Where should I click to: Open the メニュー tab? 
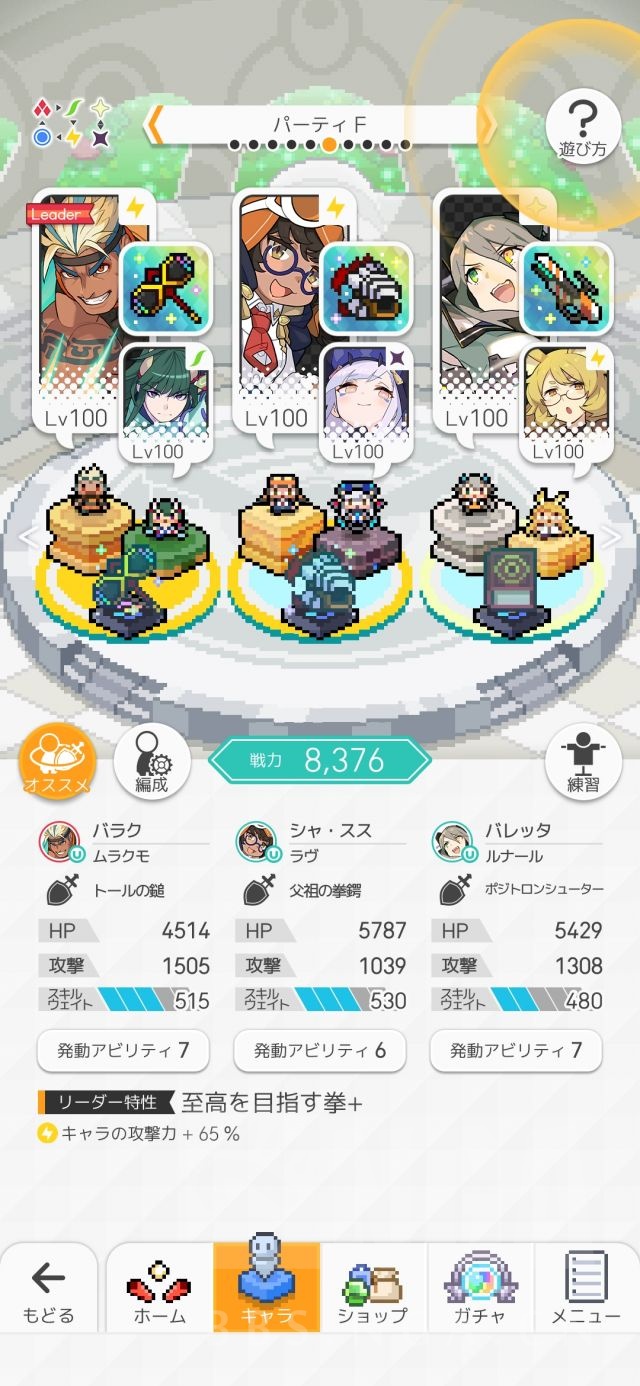587,1290
